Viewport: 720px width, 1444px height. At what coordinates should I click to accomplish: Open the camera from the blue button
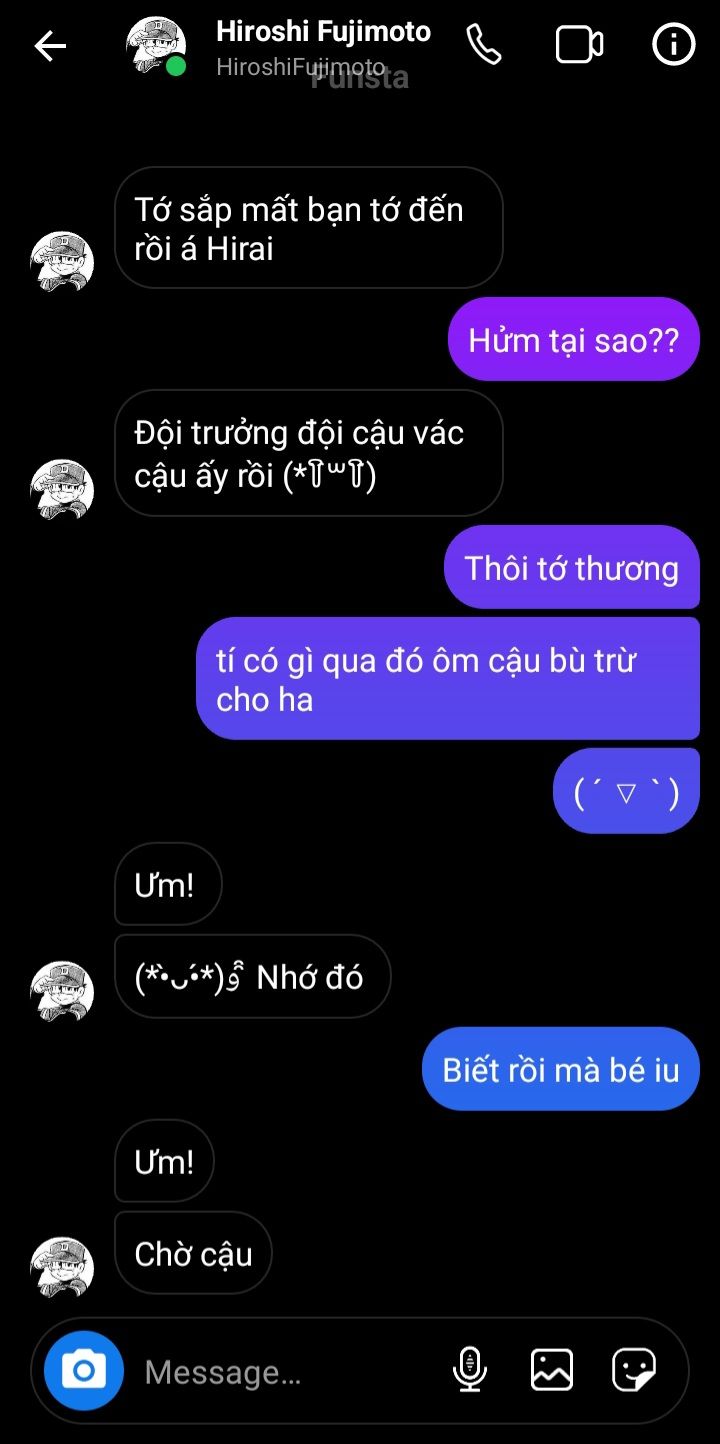click(84, 1370)
